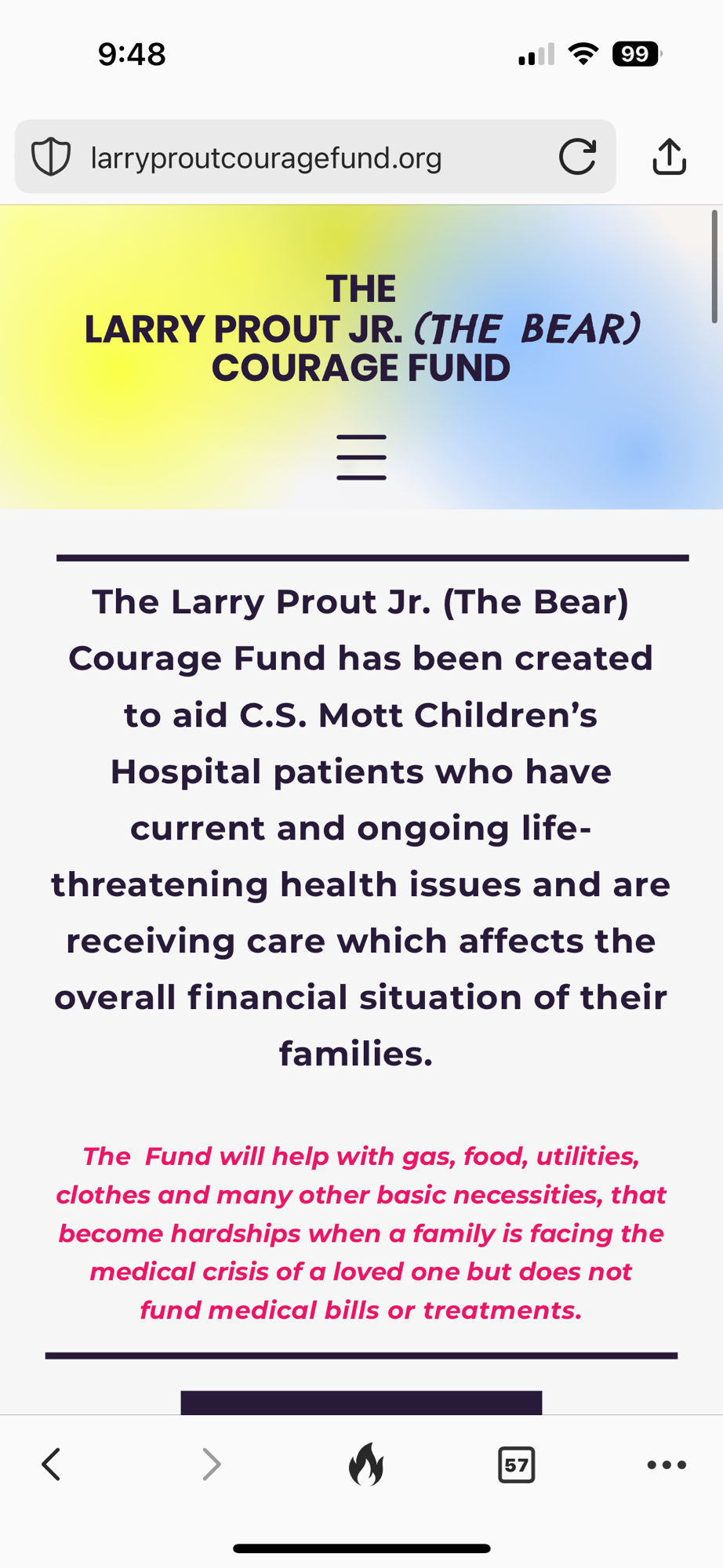Open the privacy shield icon
Viewport: 723px width, 1568px height.
pyautogui.click(x=51, y=157)
